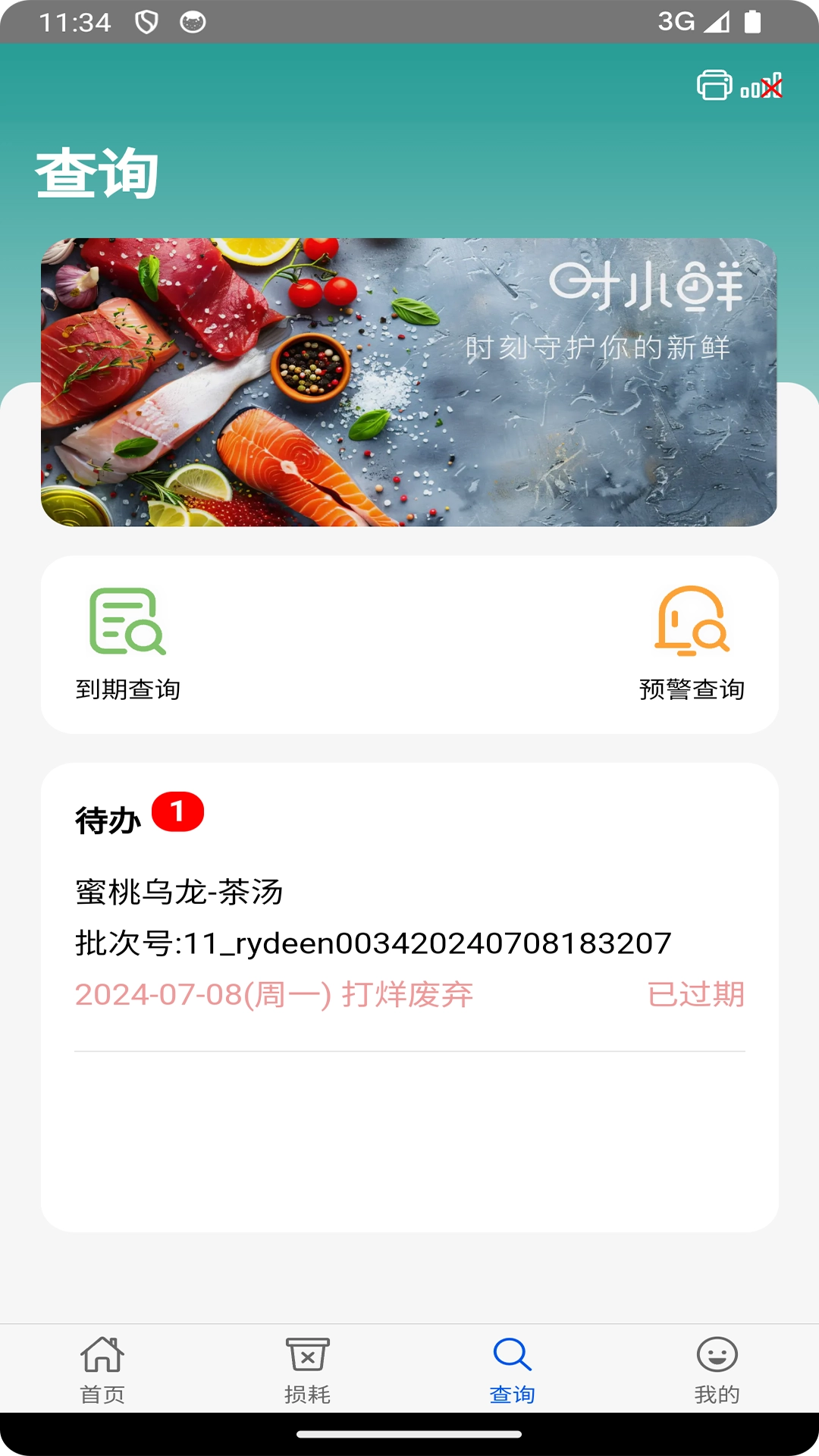Select the batch number text line
The height and width of the screenshot is (1456, 819).
coord(372,944)
